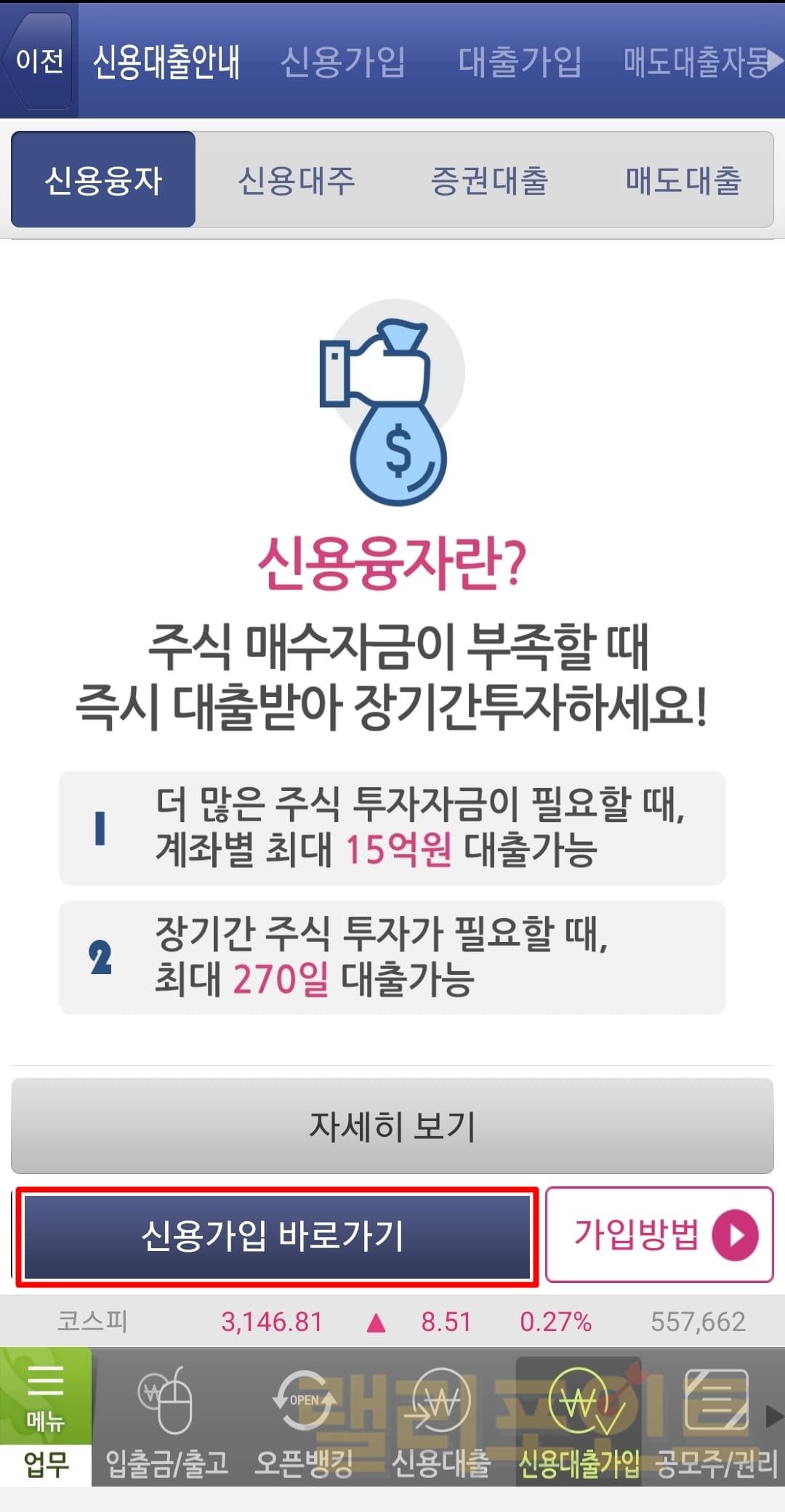785x1512 pixels.
Task: Select the 신용융자 segment
Action: pos(103,180)
